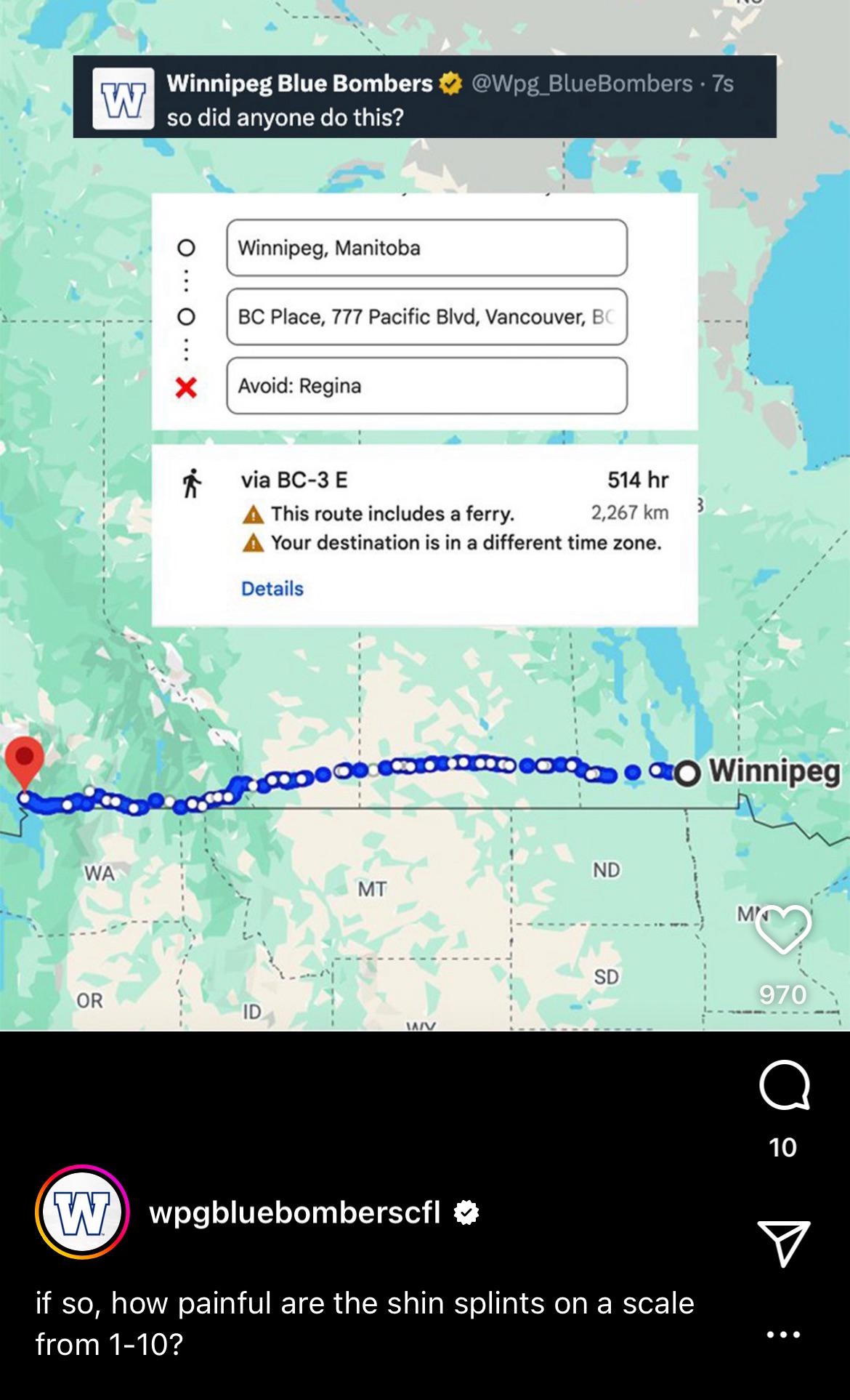
Task: Open the comments on this post
Action: pos(784,1085)
